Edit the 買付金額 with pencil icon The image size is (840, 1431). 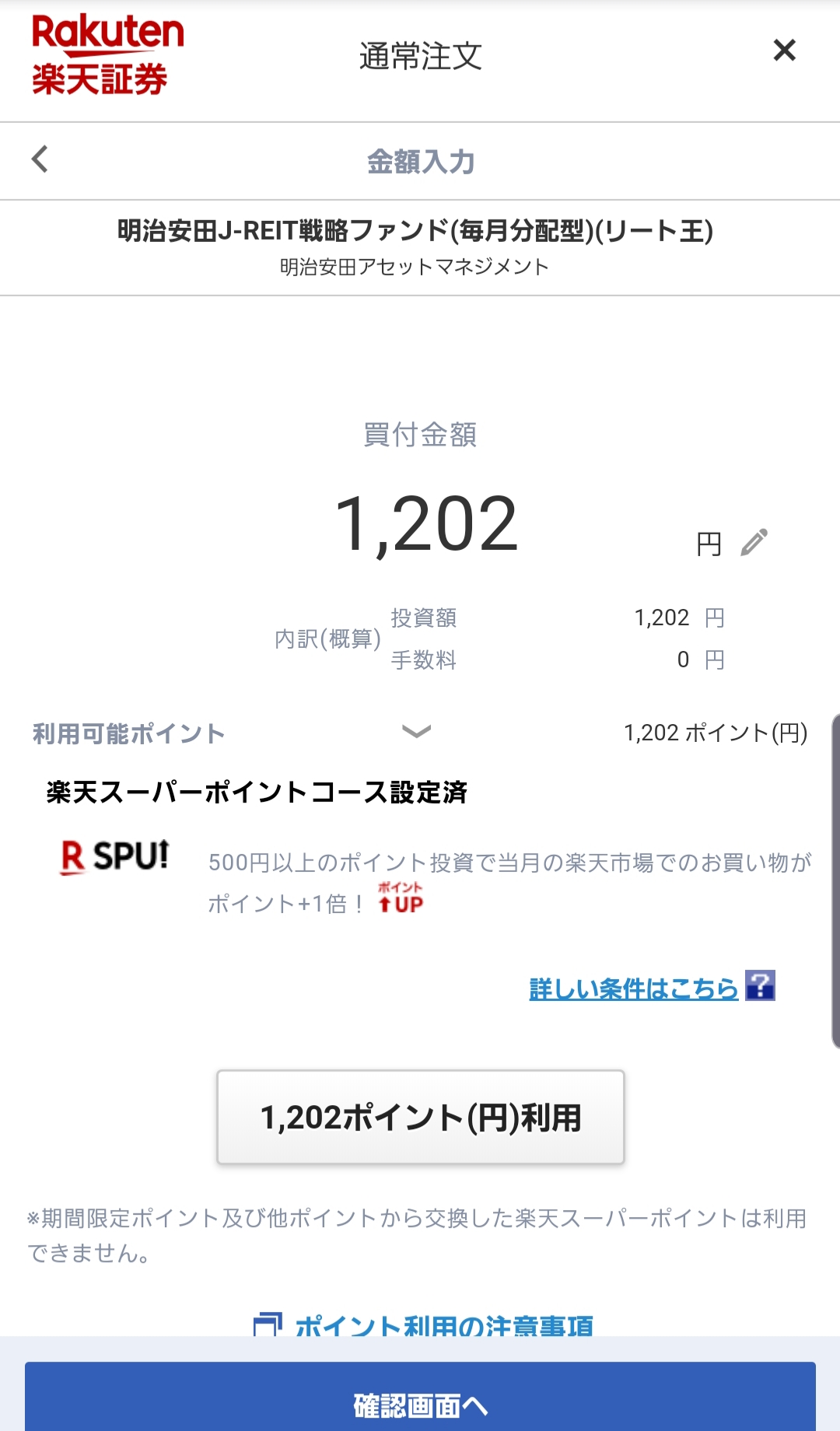click(754, 542)
